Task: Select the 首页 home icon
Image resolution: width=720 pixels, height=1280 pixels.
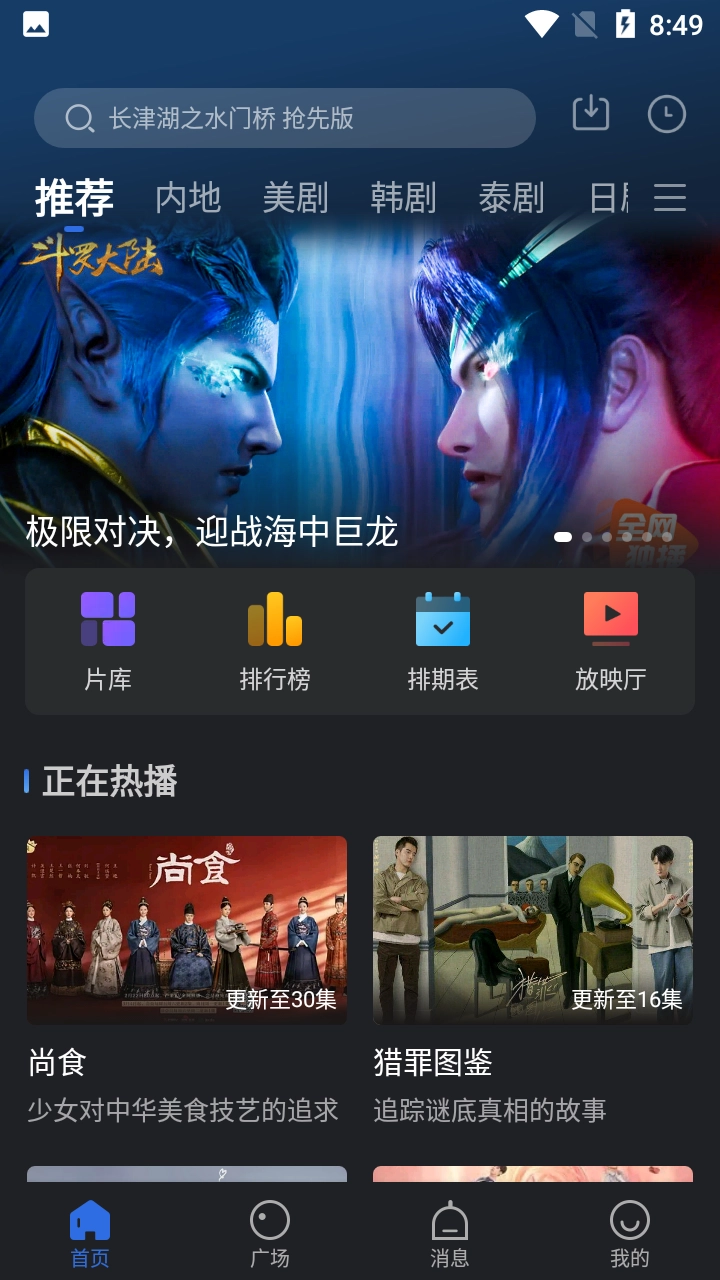Action: point(88,1232)
